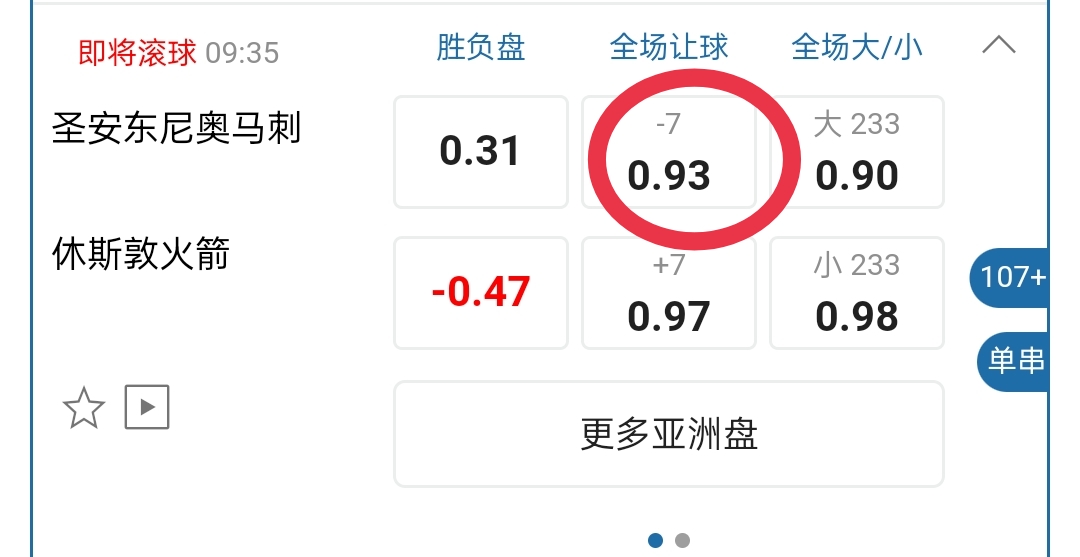Viewport: 1080px width, 557px height.
Task: Select -7 handicap odds at 0.93
Action: (x=669, y=152)
